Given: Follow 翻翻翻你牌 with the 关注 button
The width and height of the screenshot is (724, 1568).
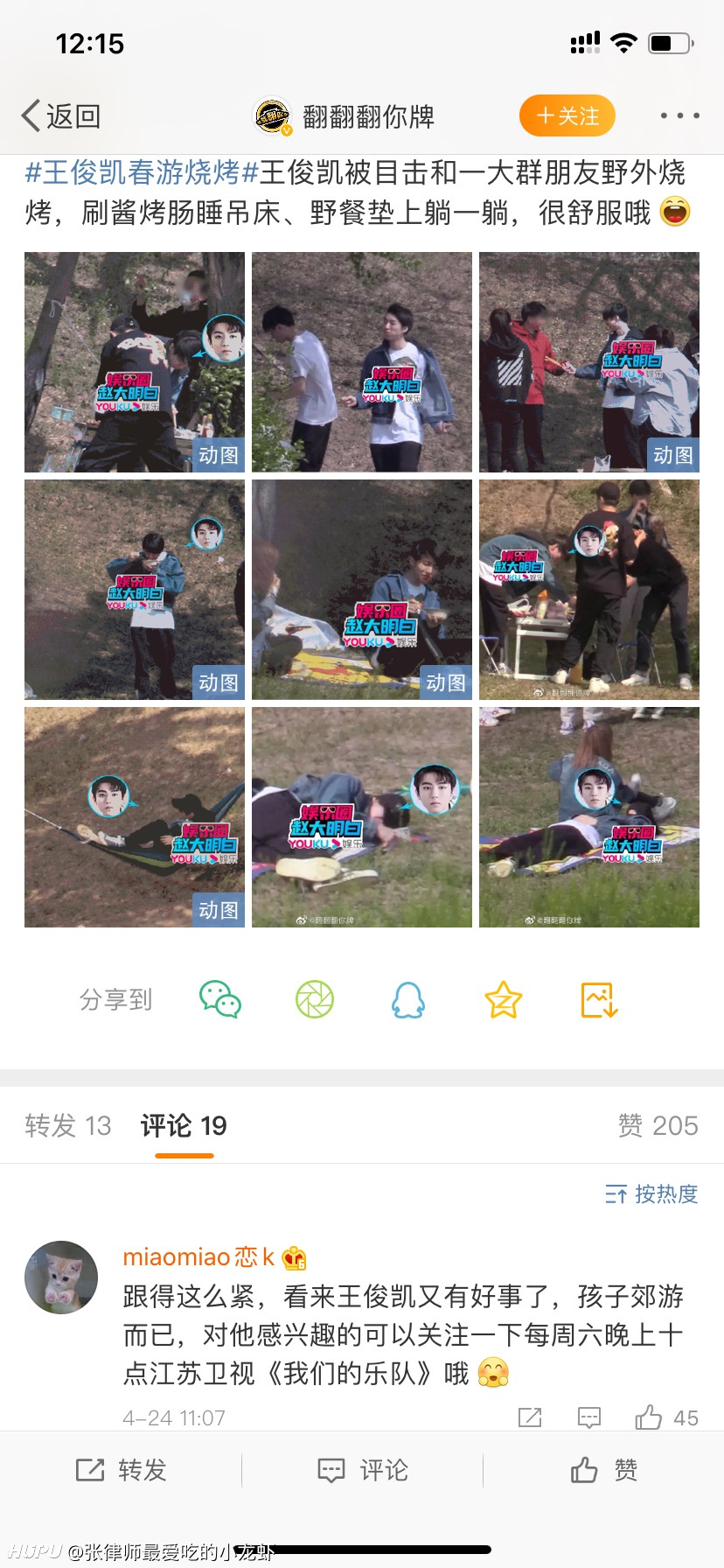Looking at the screenshot, I should (x=567, y=115).
